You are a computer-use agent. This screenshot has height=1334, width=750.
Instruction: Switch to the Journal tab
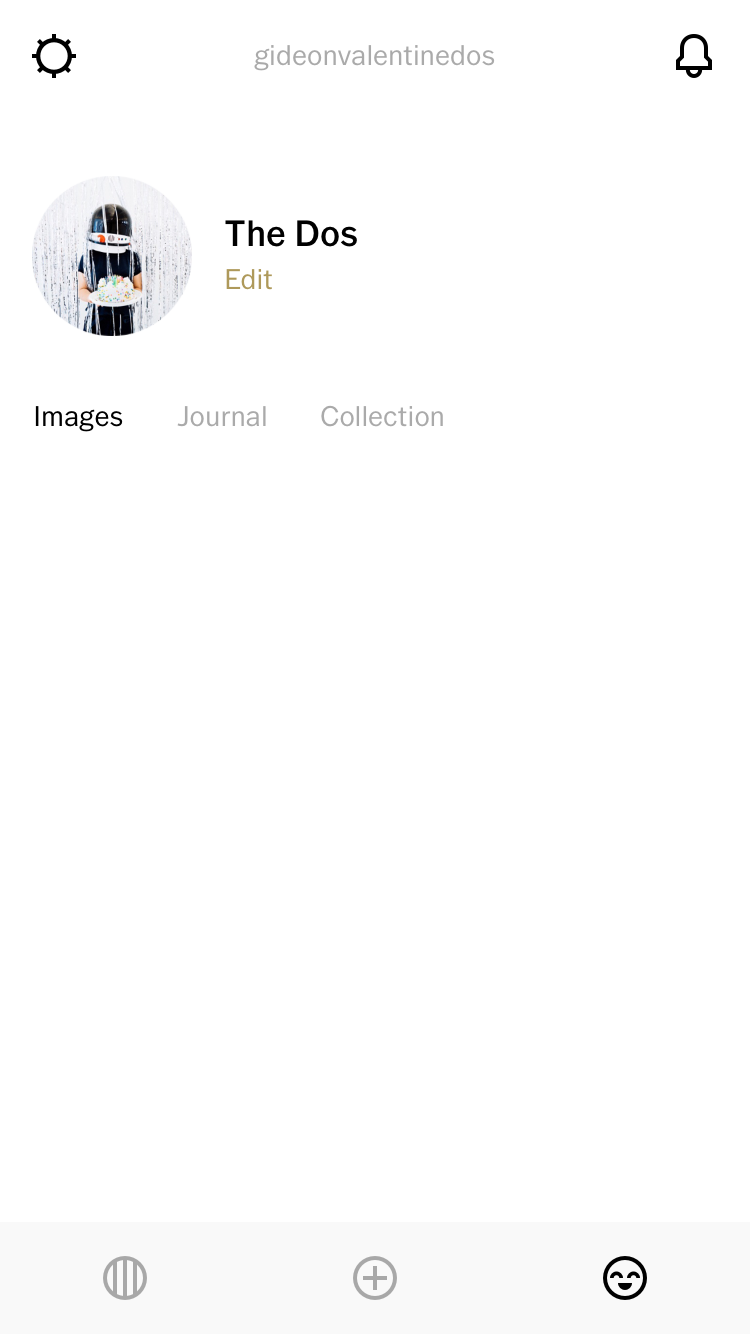coord(222,417)
